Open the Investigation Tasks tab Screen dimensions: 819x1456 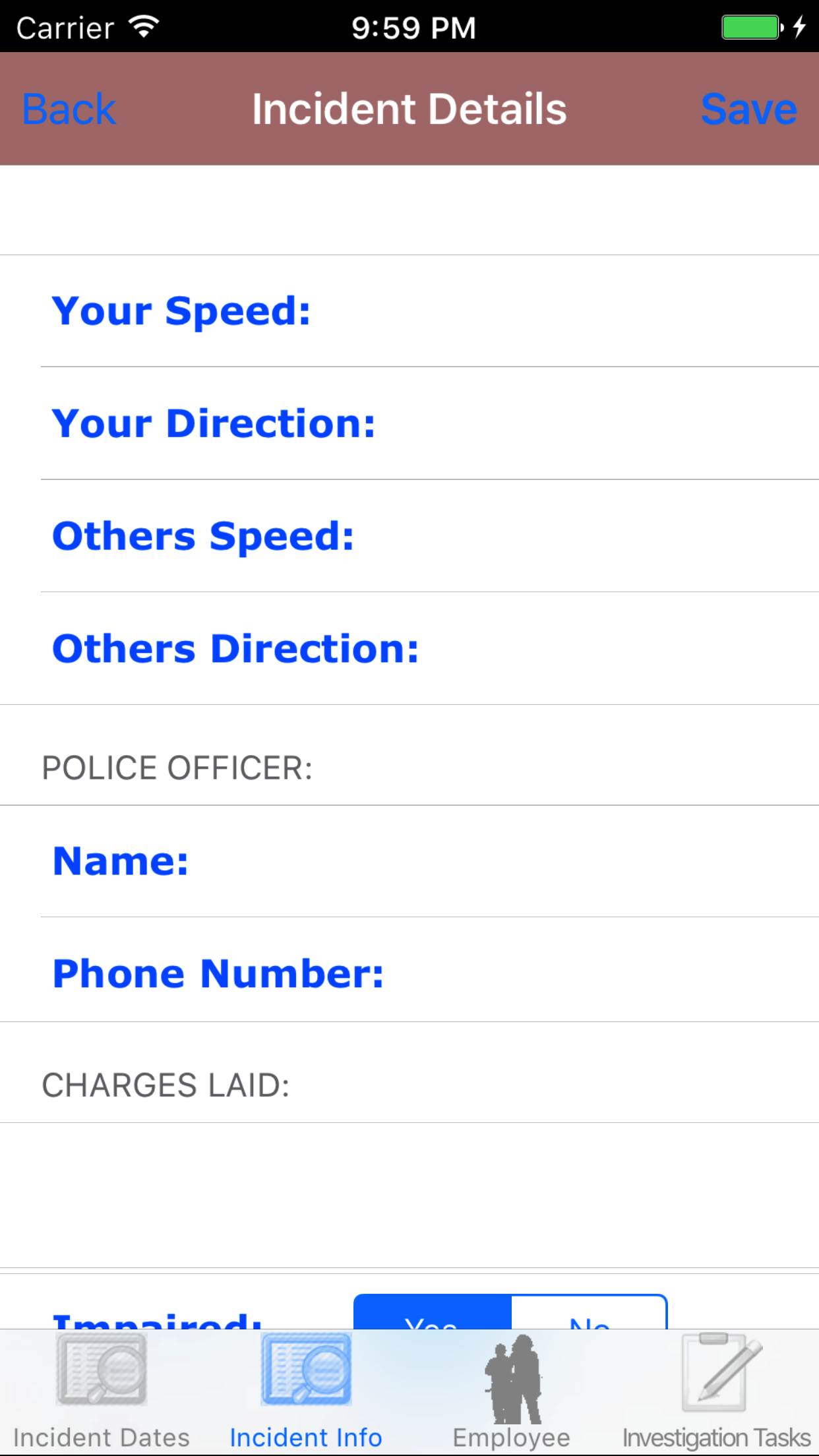tap(716, 1391)
